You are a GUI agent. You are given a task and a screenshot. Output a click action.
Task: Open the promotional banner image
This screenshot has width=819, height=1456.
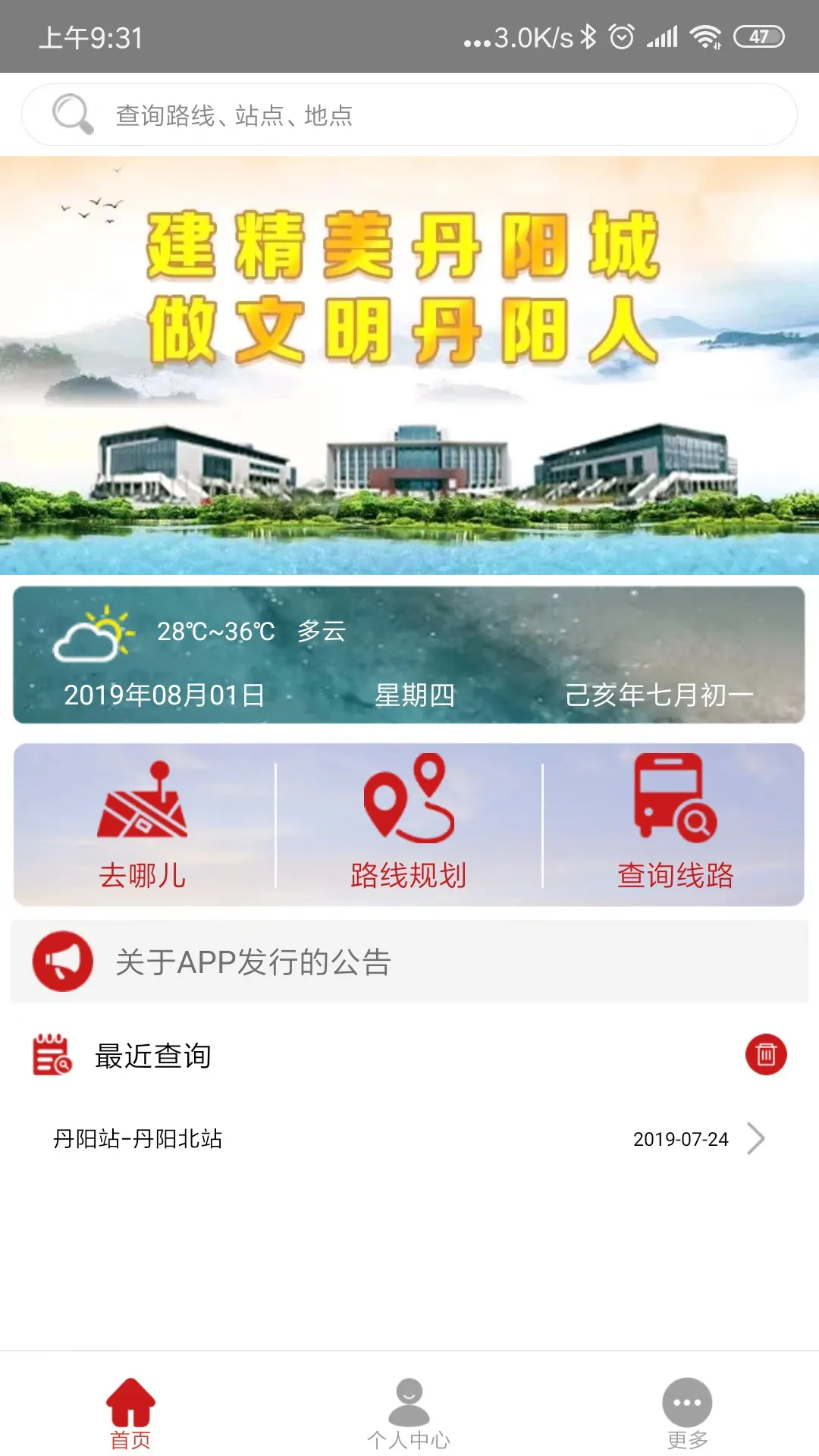(409, 366)
